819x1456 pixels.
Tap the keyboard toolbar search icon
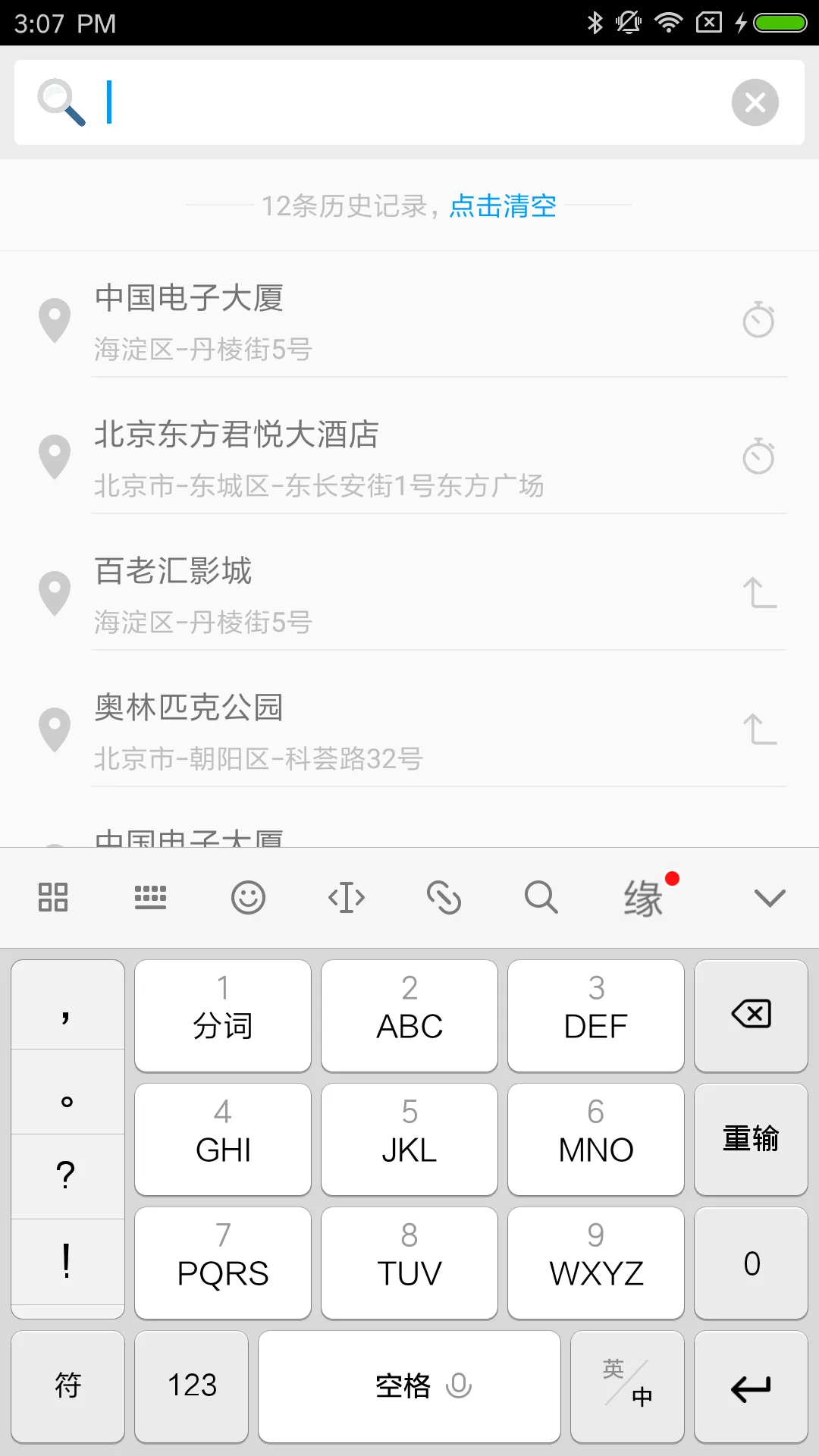pos(541,898)
